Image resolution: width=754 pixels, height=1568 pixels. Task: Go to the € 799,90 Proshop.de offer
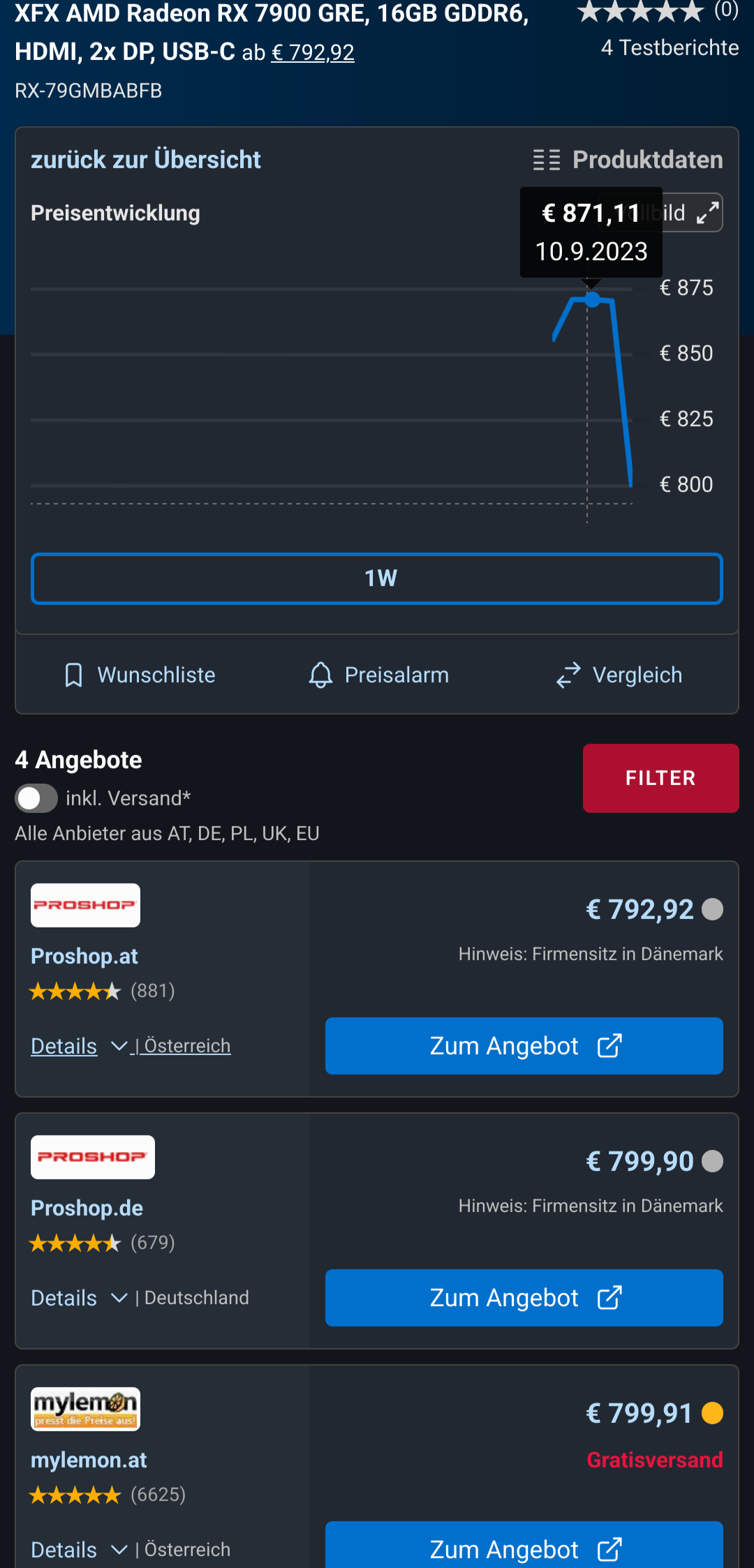[x=524, y=1298]
